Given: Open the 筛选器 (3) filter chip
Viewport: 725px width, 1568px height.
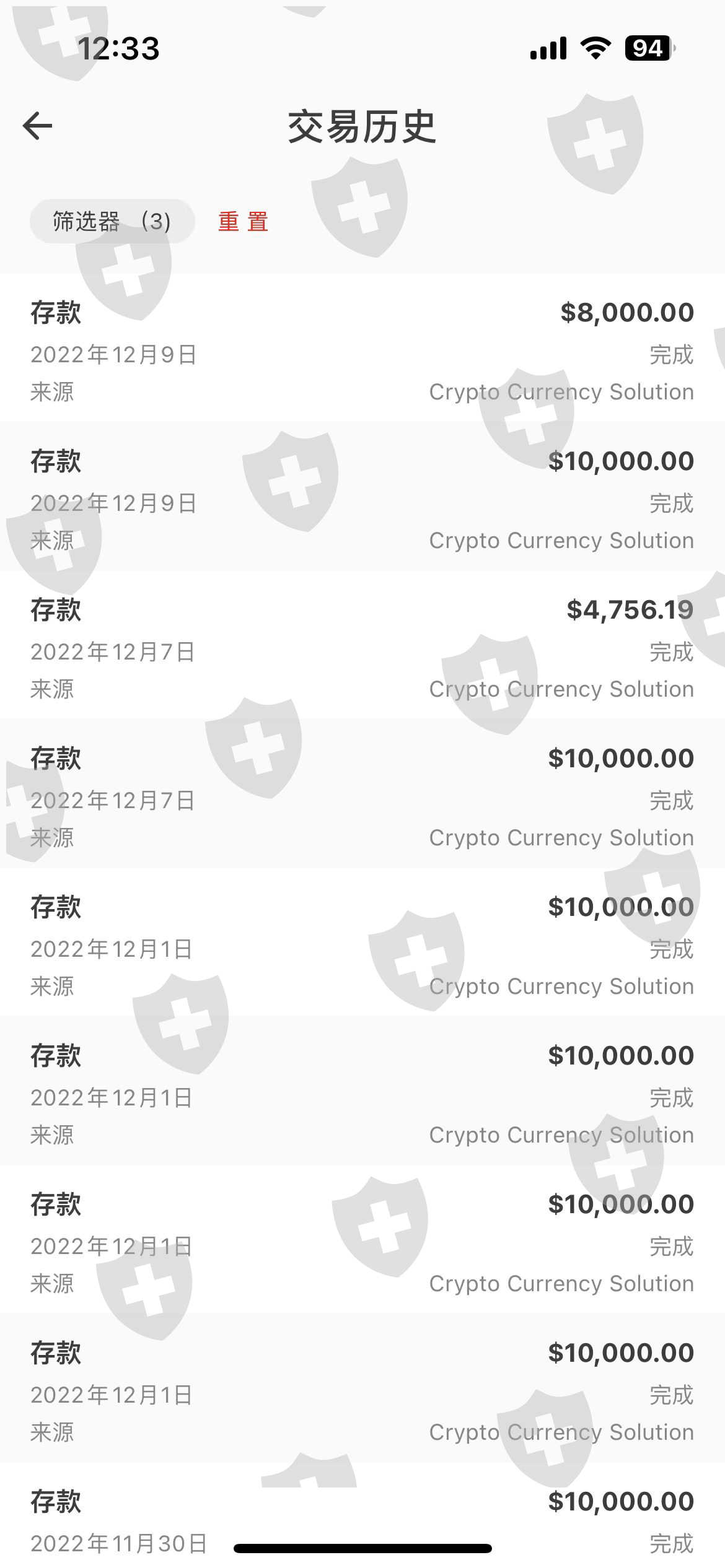Looking at the screenshot, I should (112, 221).
